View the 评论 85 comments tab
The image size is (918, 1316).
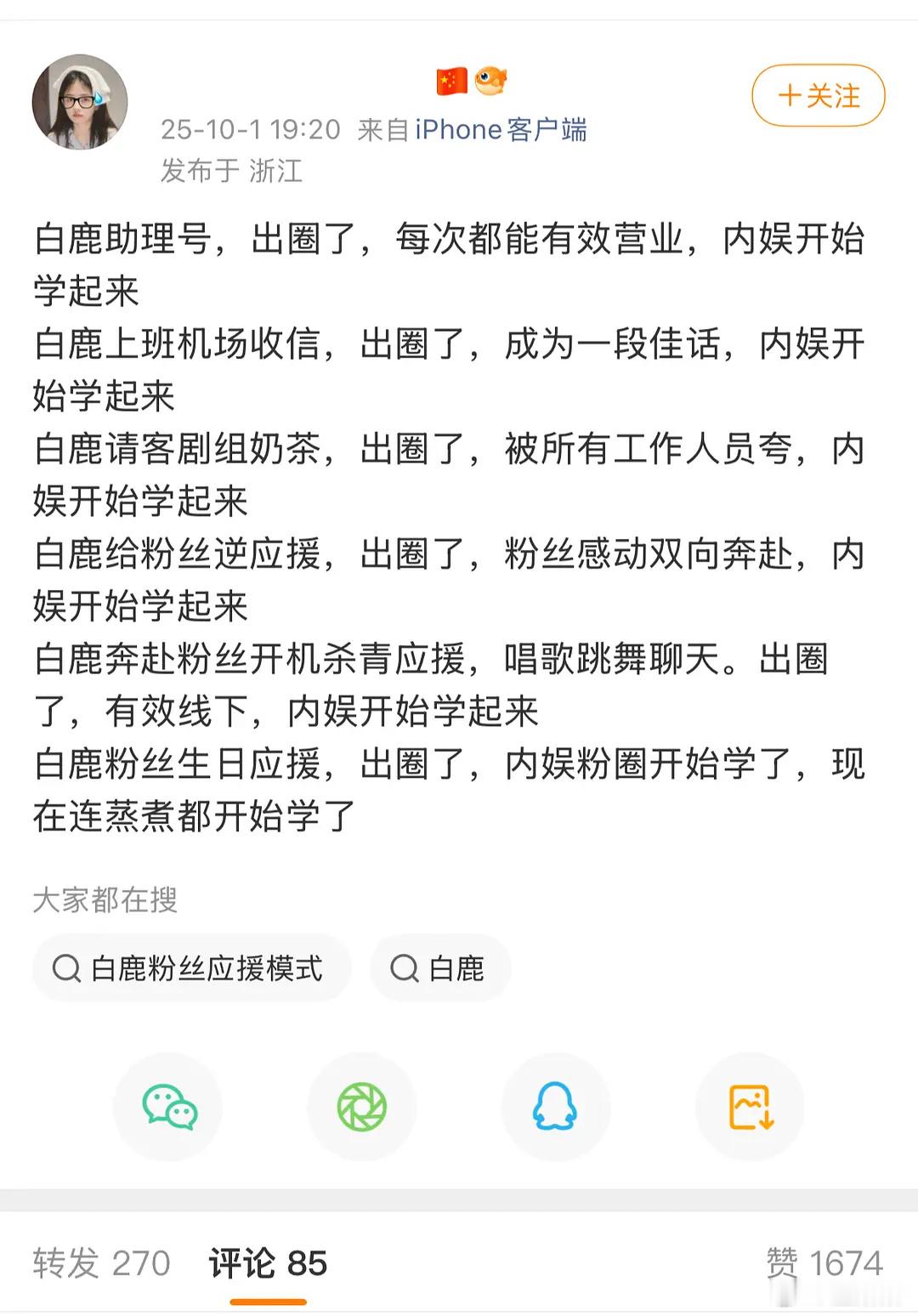268,1263
